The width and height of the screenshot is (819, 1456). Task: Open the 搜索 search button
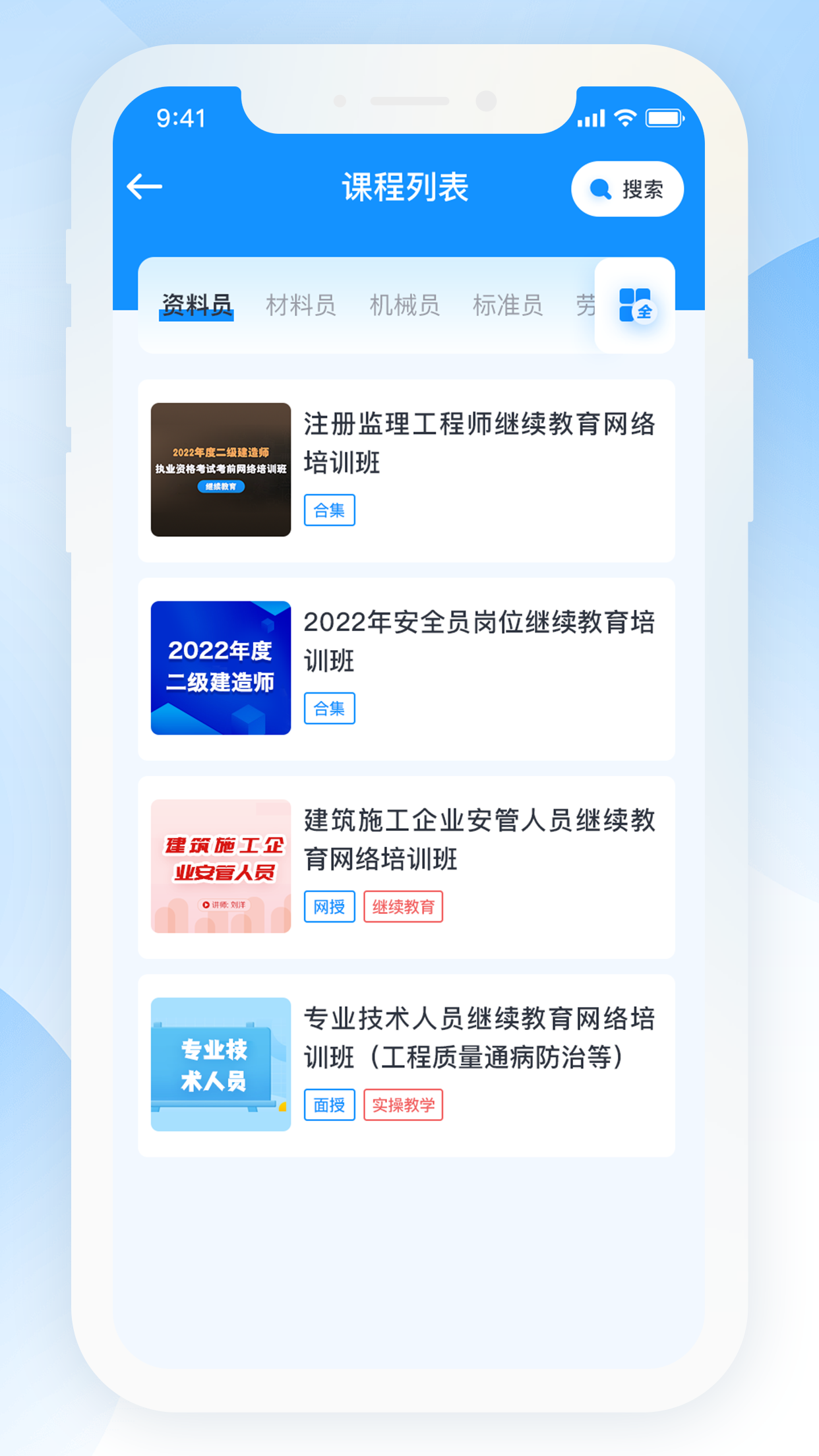[627, 189]
